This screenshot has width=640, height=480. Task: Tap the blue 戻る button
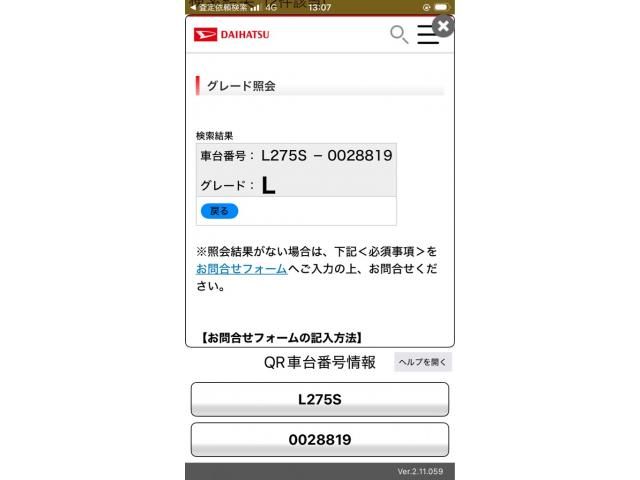pos(220,211)
